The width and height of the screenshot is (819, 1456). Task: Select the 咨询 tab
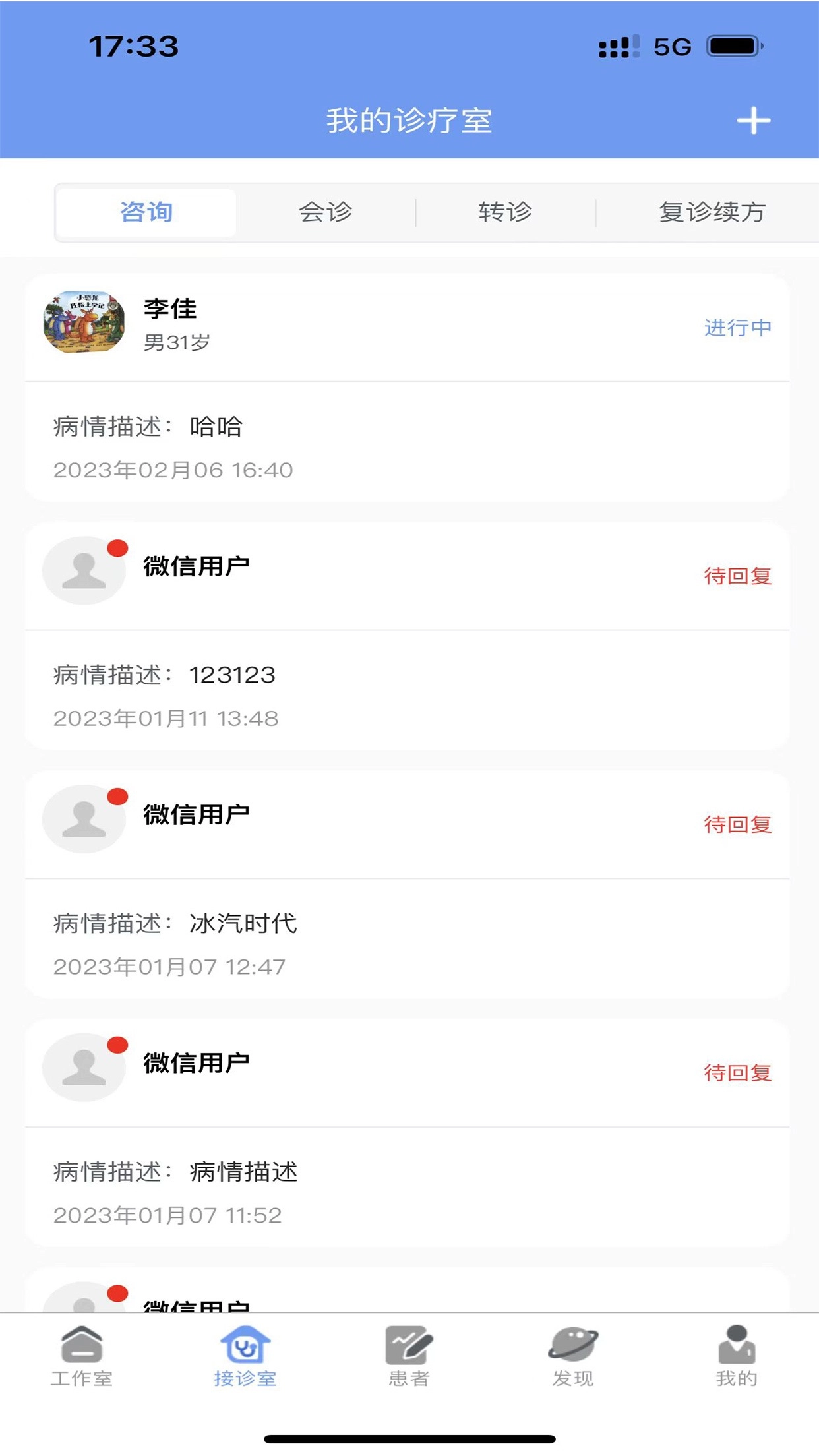click(x=146, y=212)
